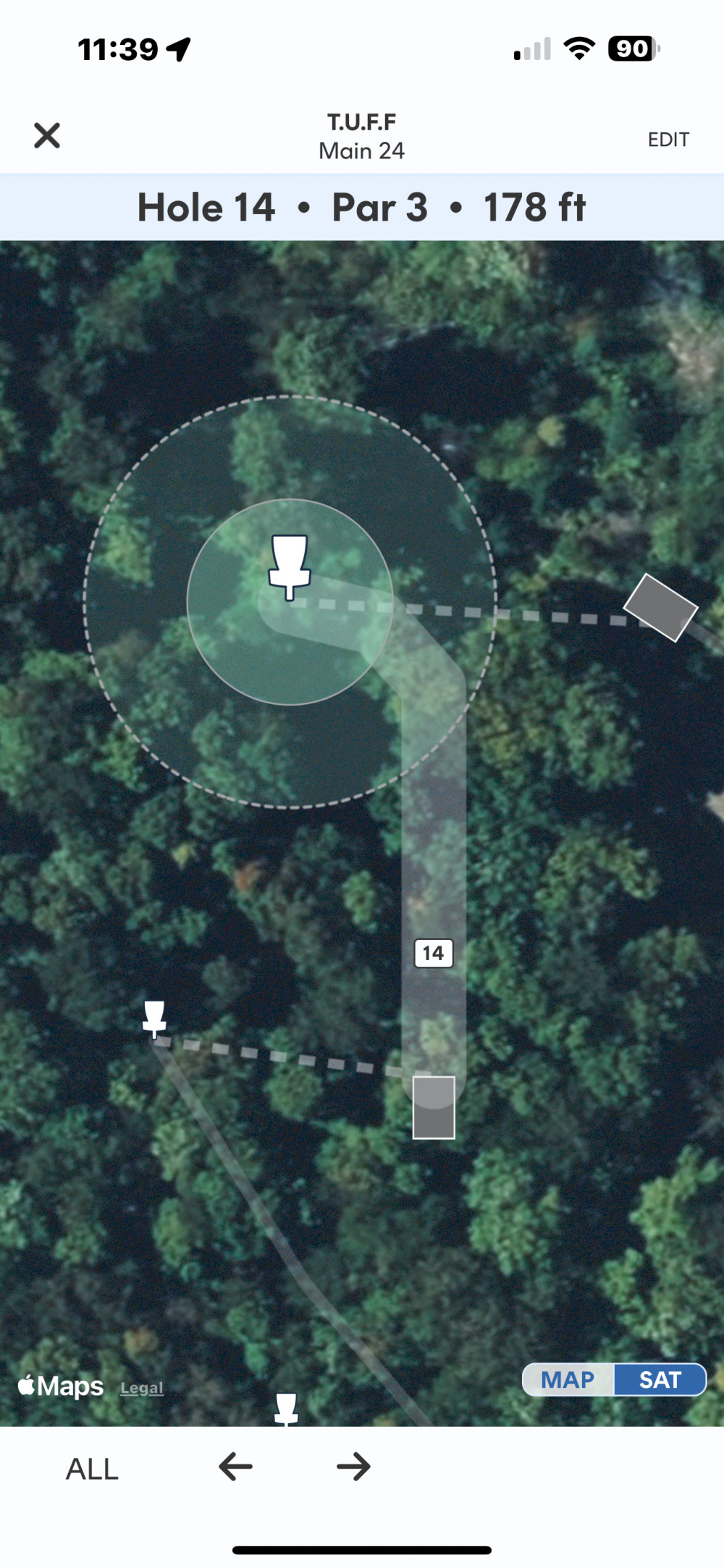Image resolution: width=724 pixels, height=1568 pixels.
Task: Show ALL holes on the map
Action: 92,1469
